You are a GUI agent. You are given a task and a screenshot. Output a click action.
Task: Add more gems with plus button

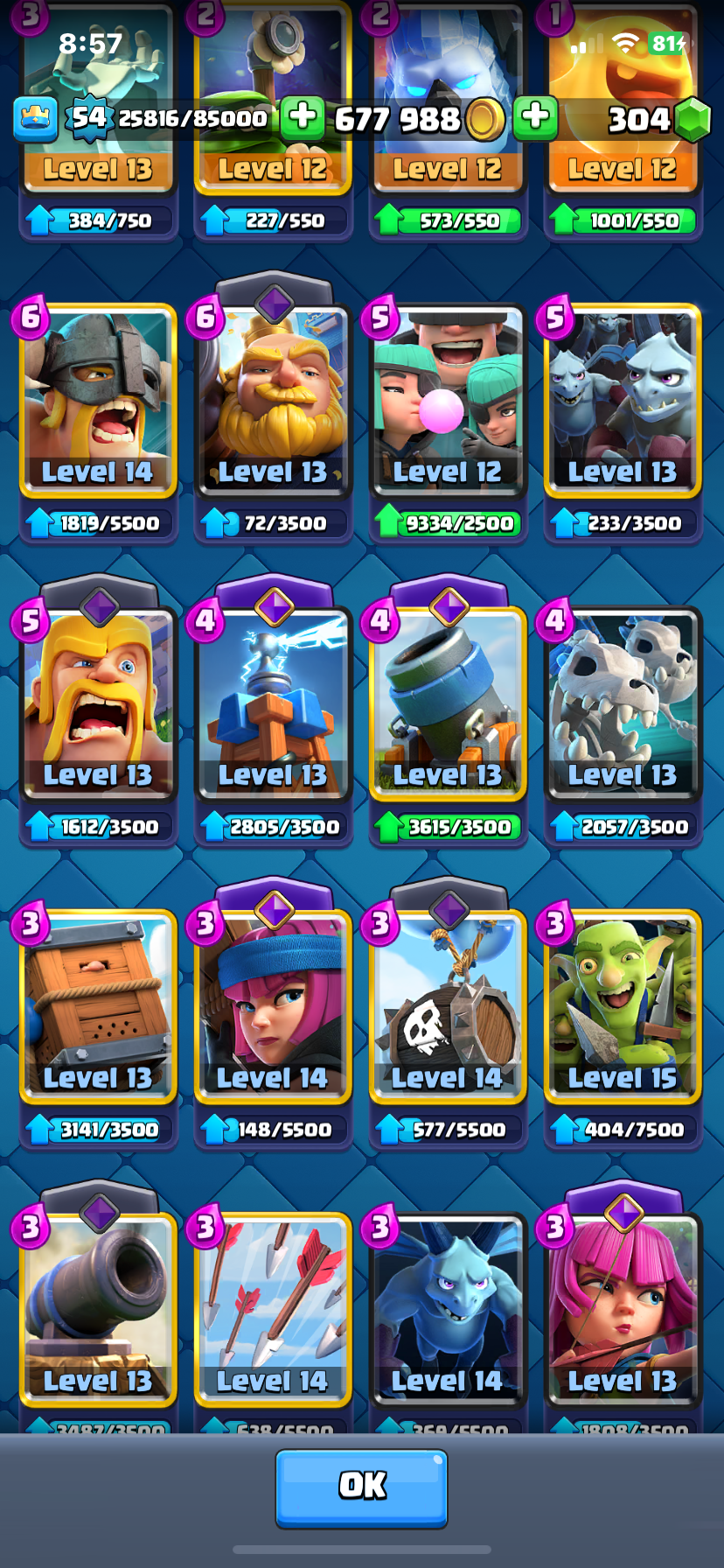535,117
